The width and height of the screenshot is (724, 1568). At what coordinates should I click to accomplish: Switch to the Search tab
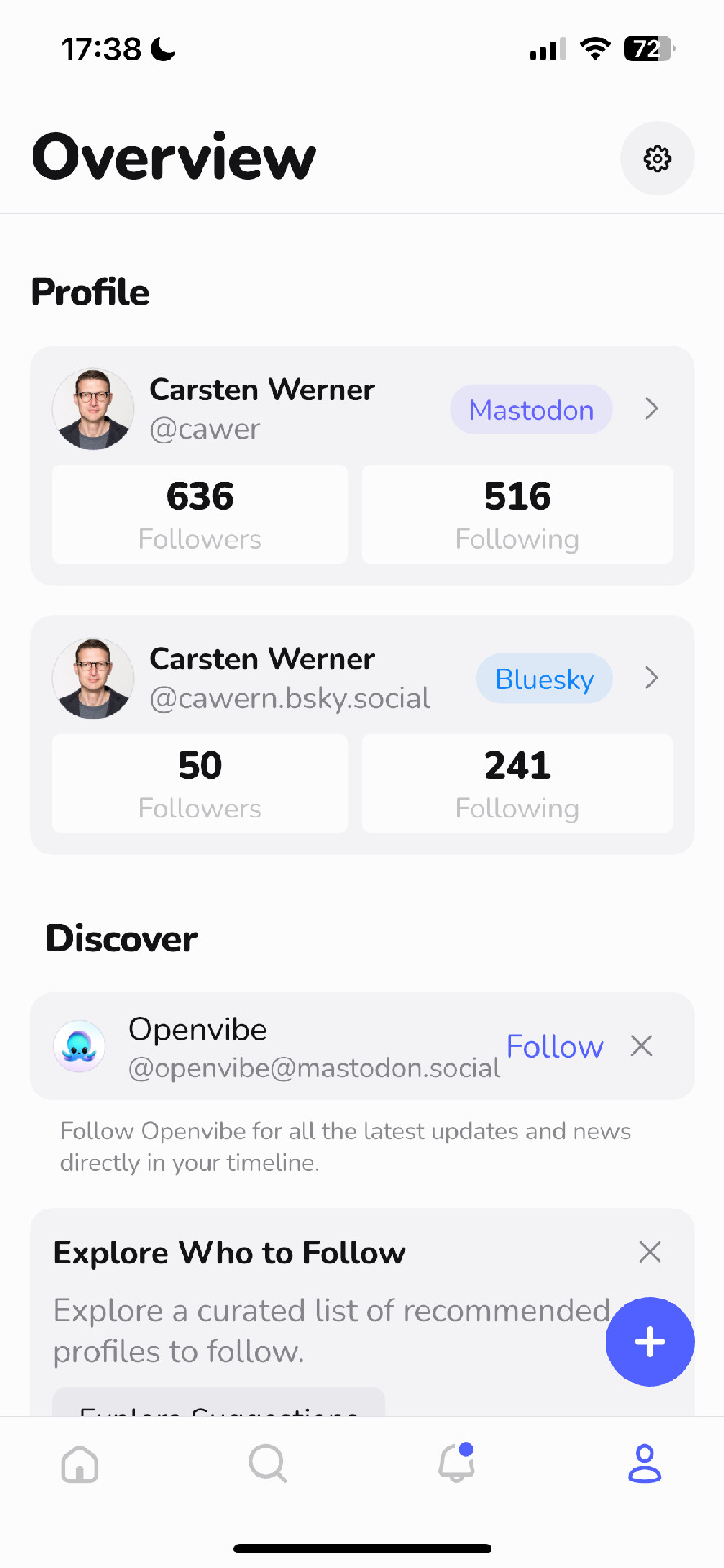[268, 1463]
